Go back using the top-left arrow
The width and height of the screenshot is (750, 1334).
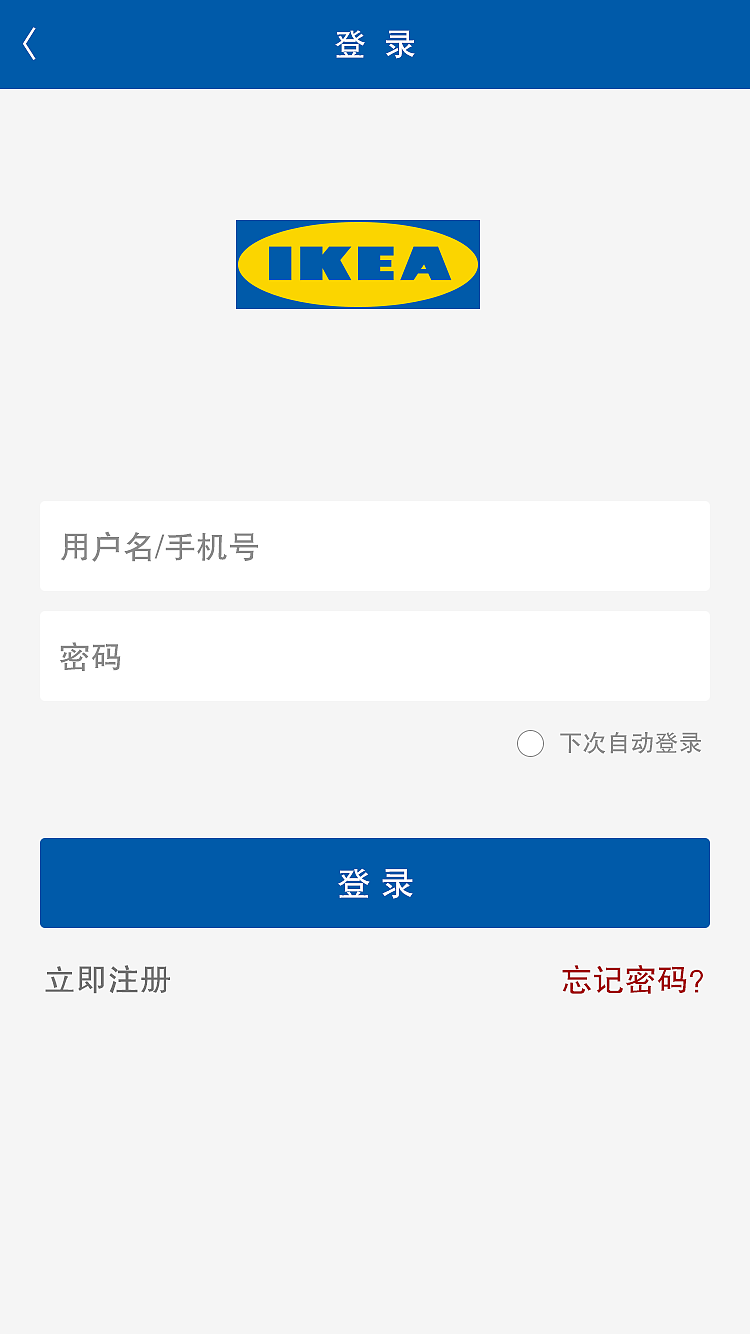[30, 44]
